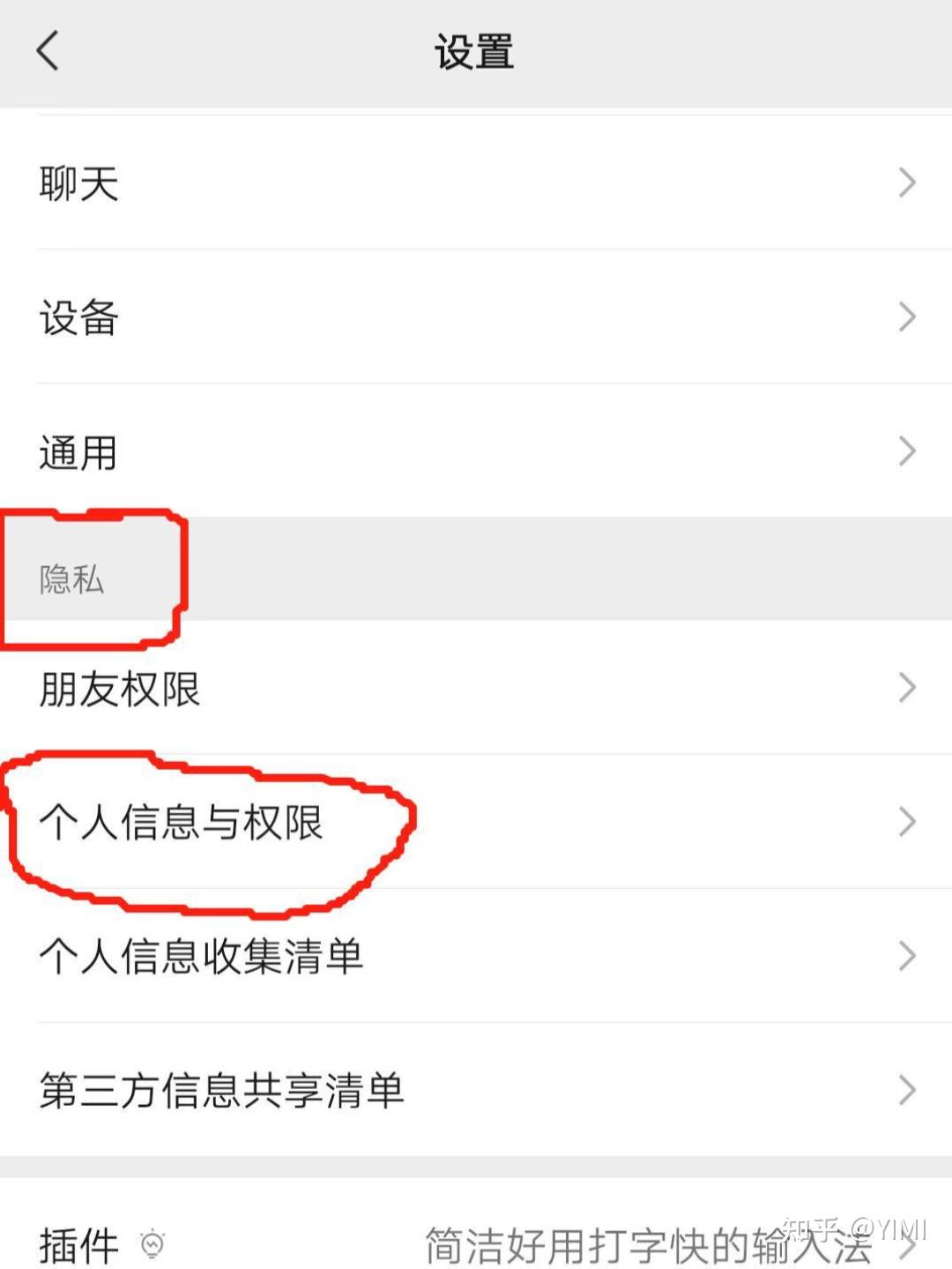The width and height of the screenshot is (952, 1269).
Task: Open 第三方信息共享清单
Action: (x=476, y=1090)
